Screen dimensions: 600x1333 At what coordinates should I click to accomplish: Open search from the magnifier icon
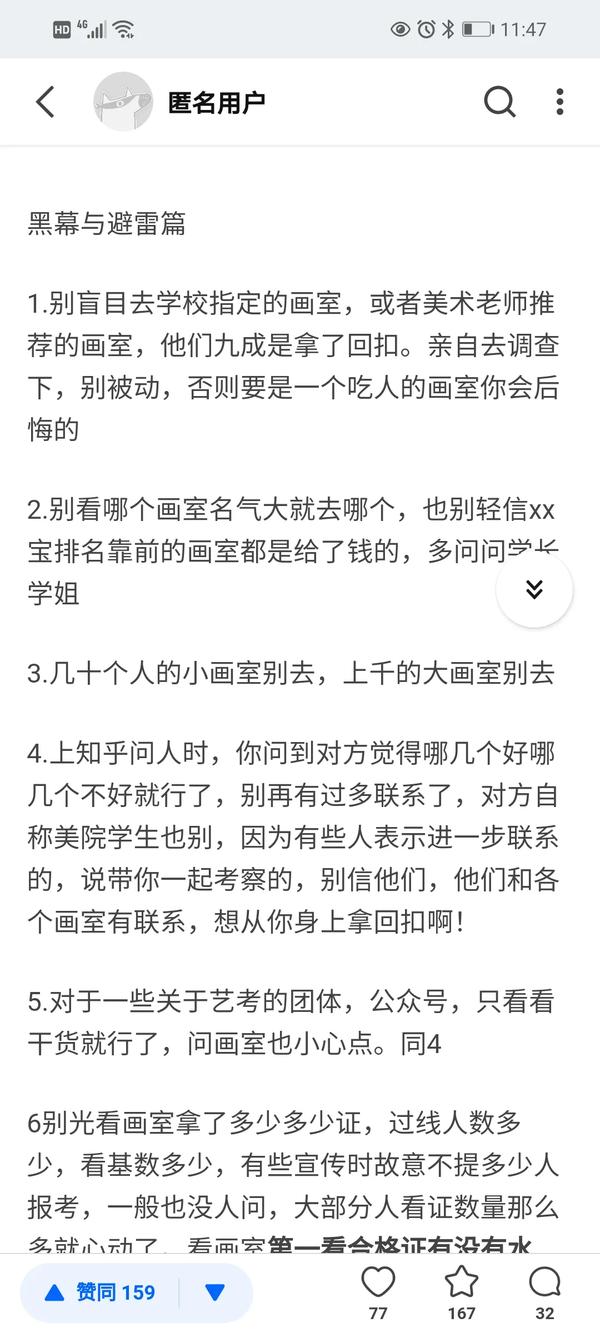pyautogui.click(x=499, y=101)
